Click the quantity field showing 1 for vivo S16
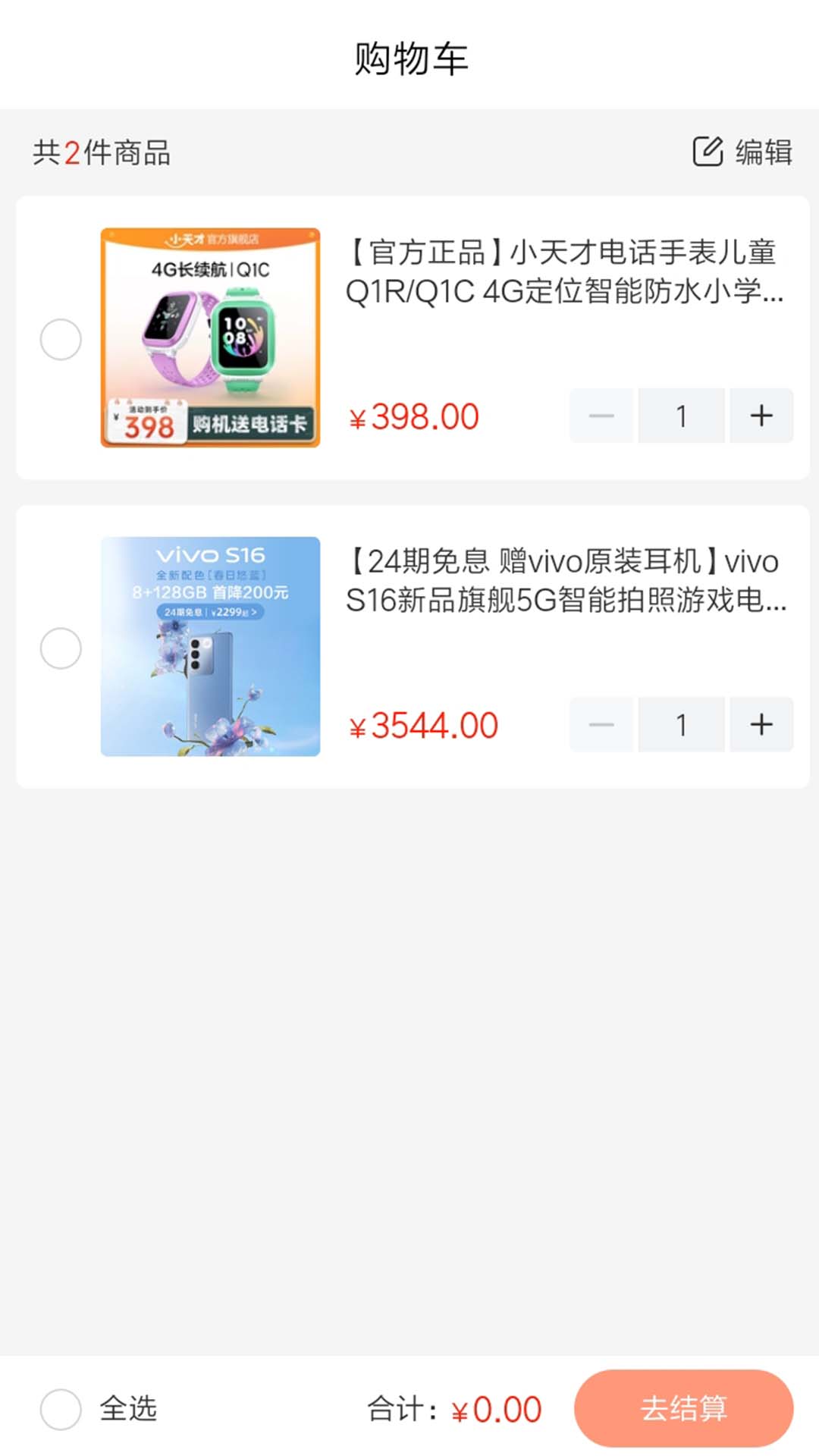 (x=681, y=724)
